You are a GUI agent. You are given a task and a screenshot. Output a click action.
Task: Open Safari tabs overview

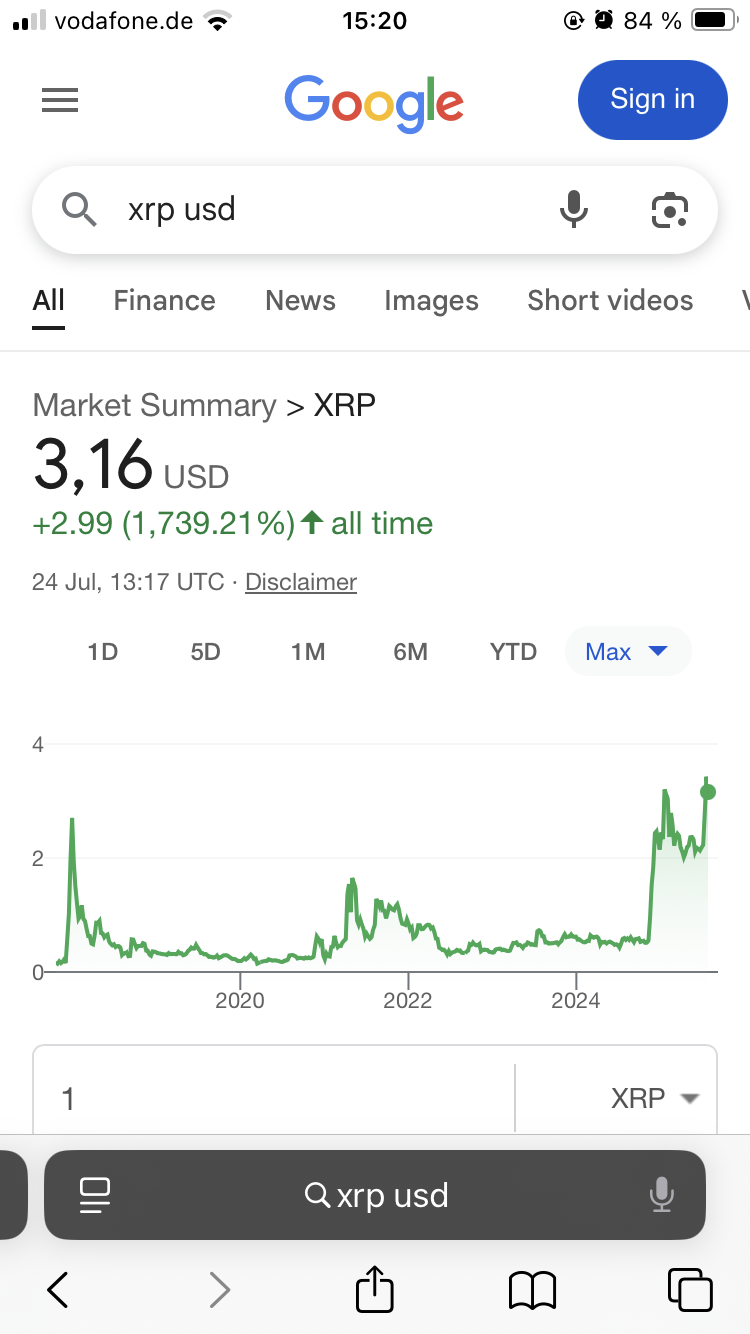(690, 1289)
